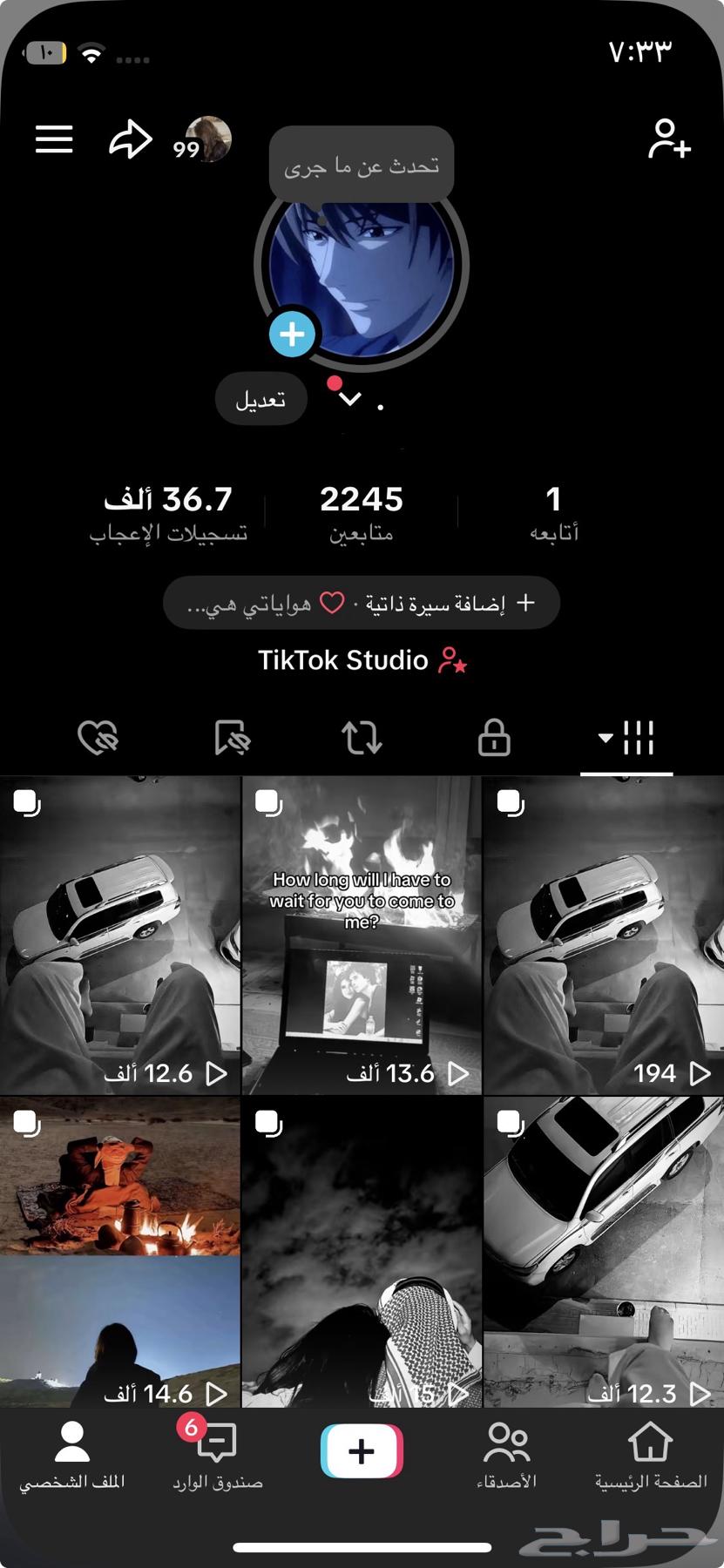The height and width of the screenshot is (1568, 724).
Task: Open the video with 194 views
Action: coord(603,935)
